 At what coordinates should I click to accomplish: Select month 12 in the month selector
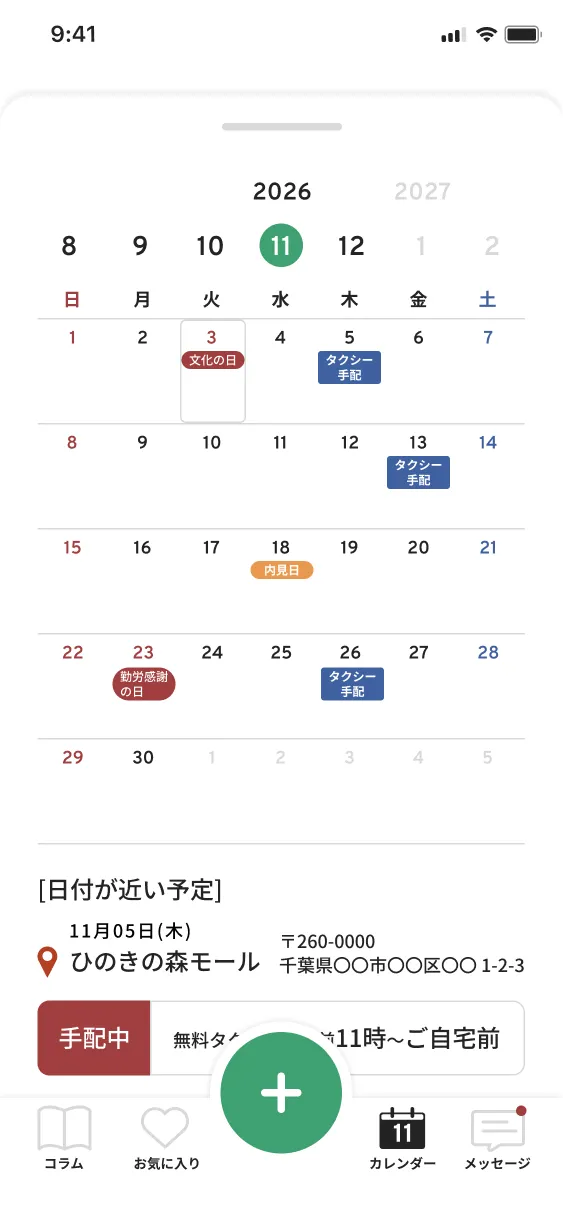351,246
